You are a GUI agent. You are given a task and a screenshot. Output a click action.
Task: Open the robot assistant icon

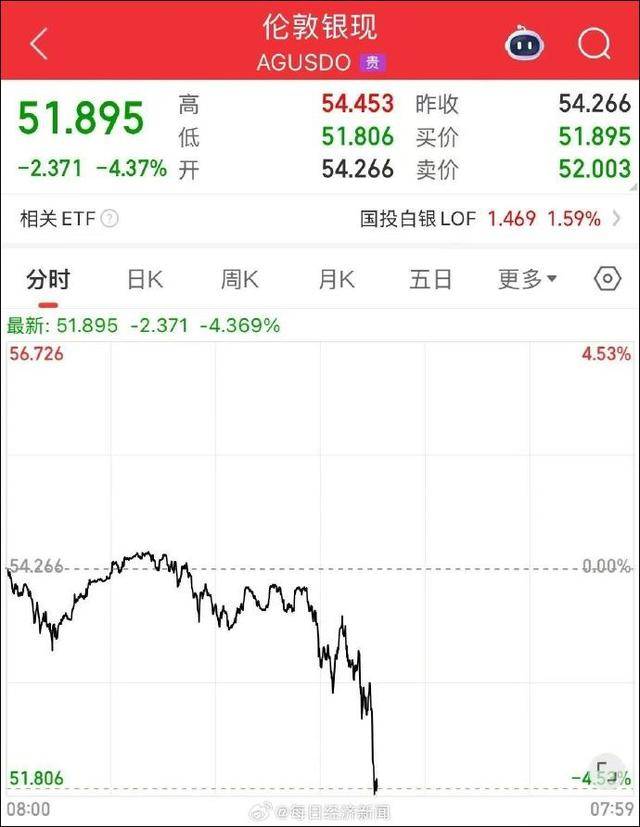[523, 43]
